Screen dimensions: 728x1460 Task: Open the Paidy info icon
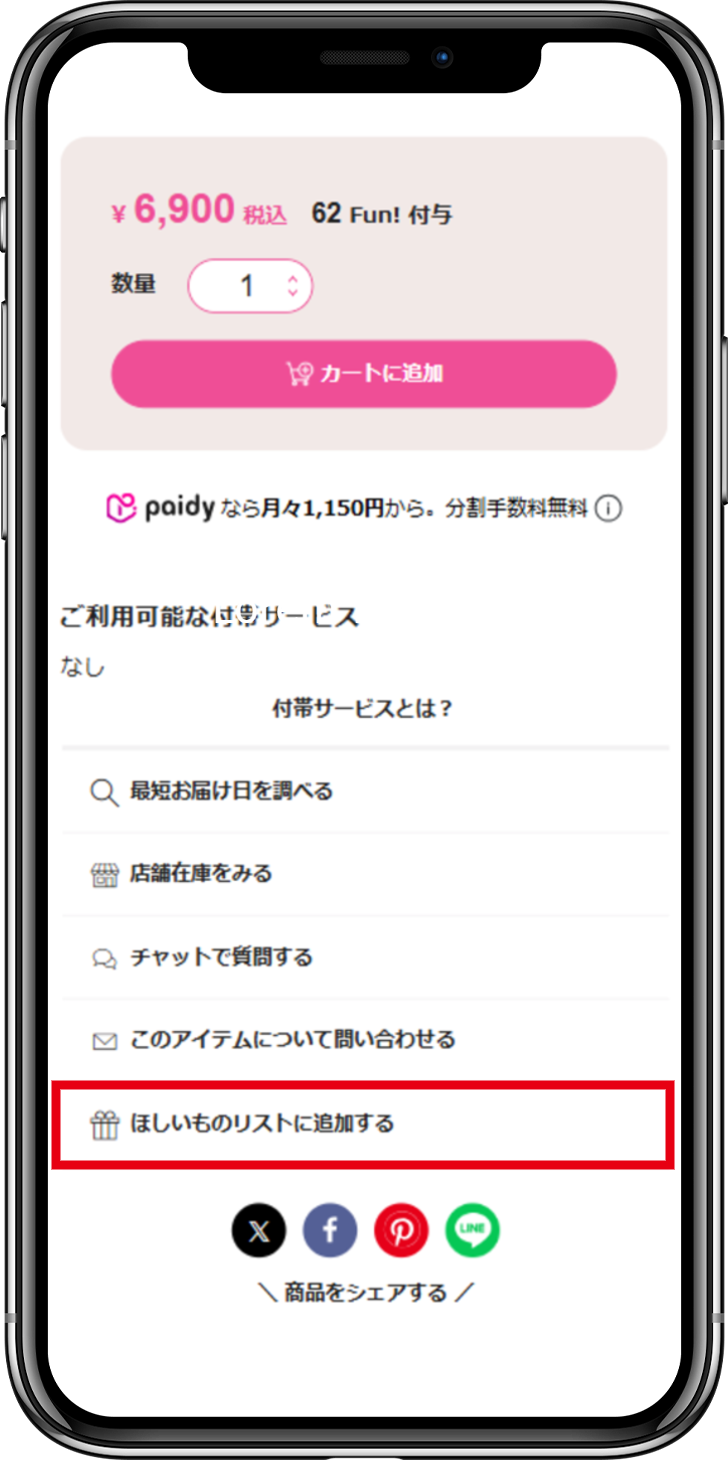(x=608, y=509)
